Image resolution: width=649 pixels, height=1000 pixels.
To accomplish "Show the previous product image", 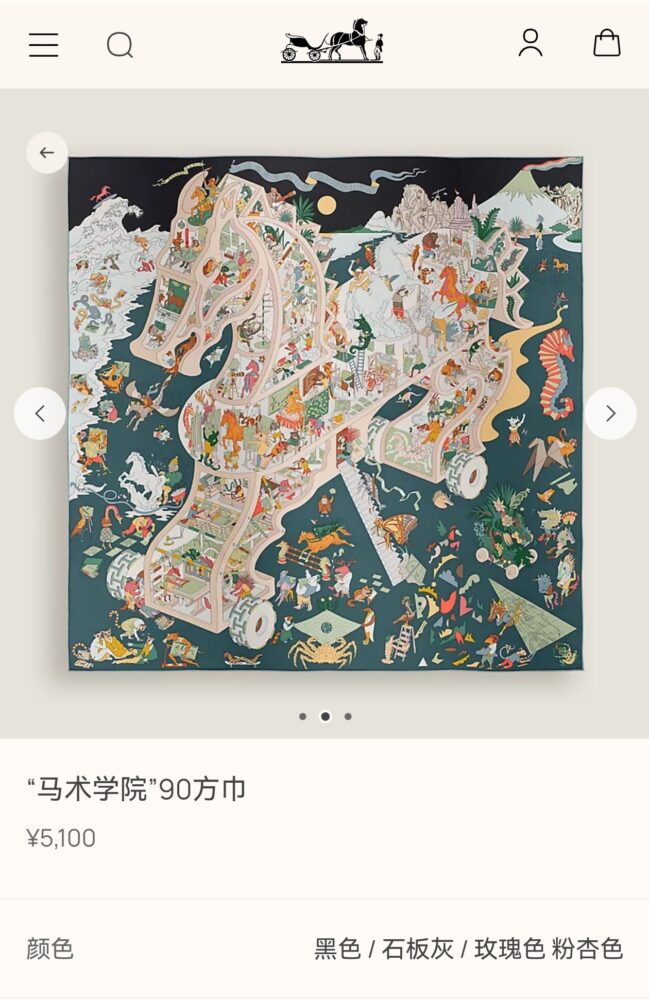I will tap(40, 413).
